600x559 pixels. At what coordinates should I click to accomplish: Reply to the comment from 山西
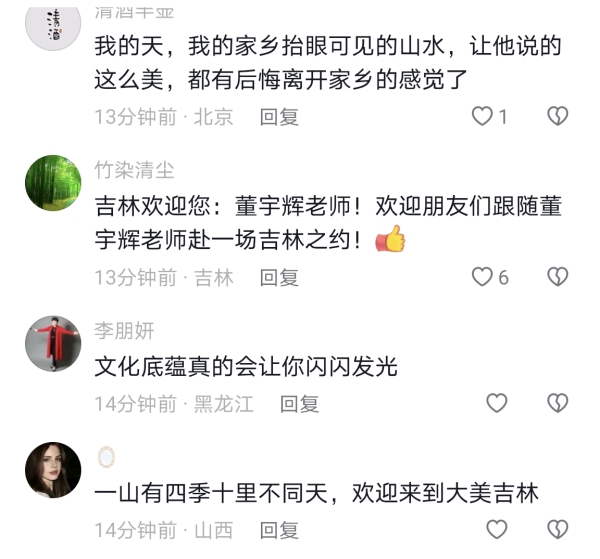(279, 529)
